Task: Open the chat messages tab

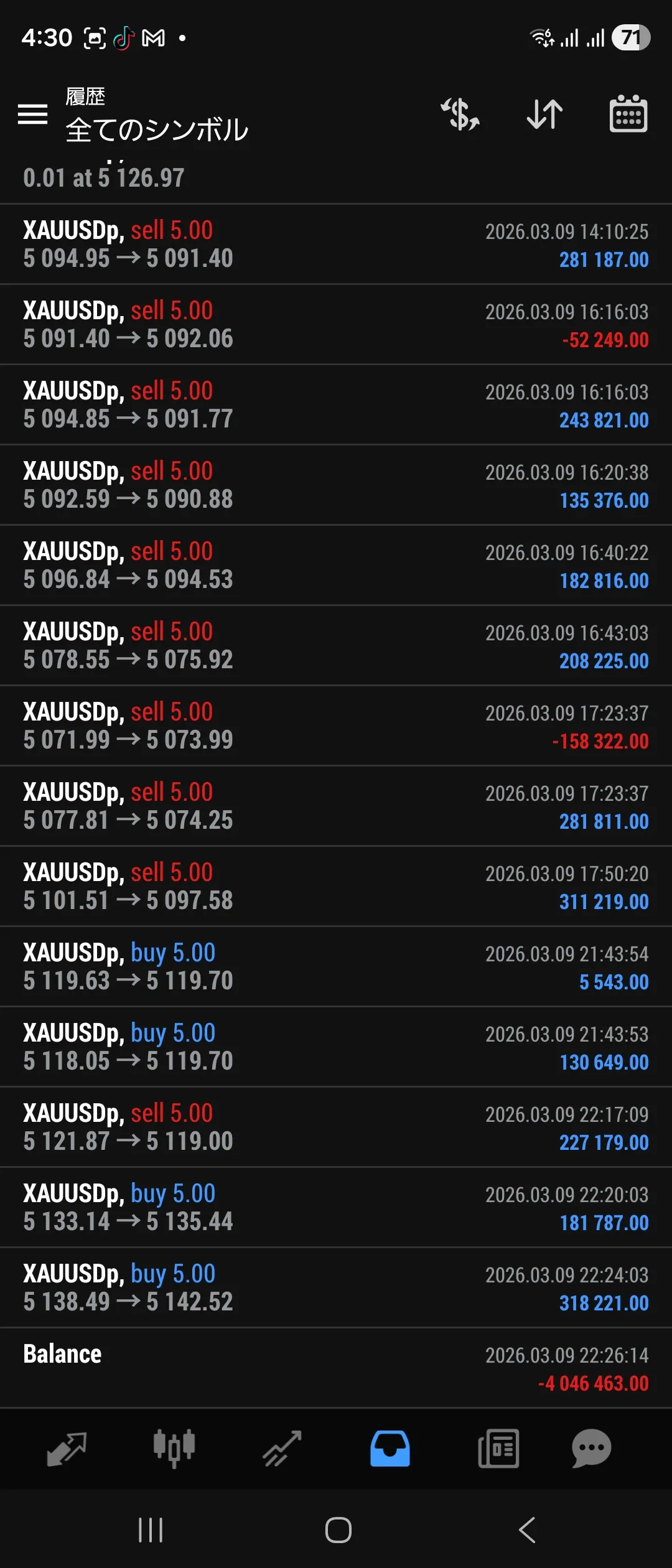Action: tap(591, 1449)
